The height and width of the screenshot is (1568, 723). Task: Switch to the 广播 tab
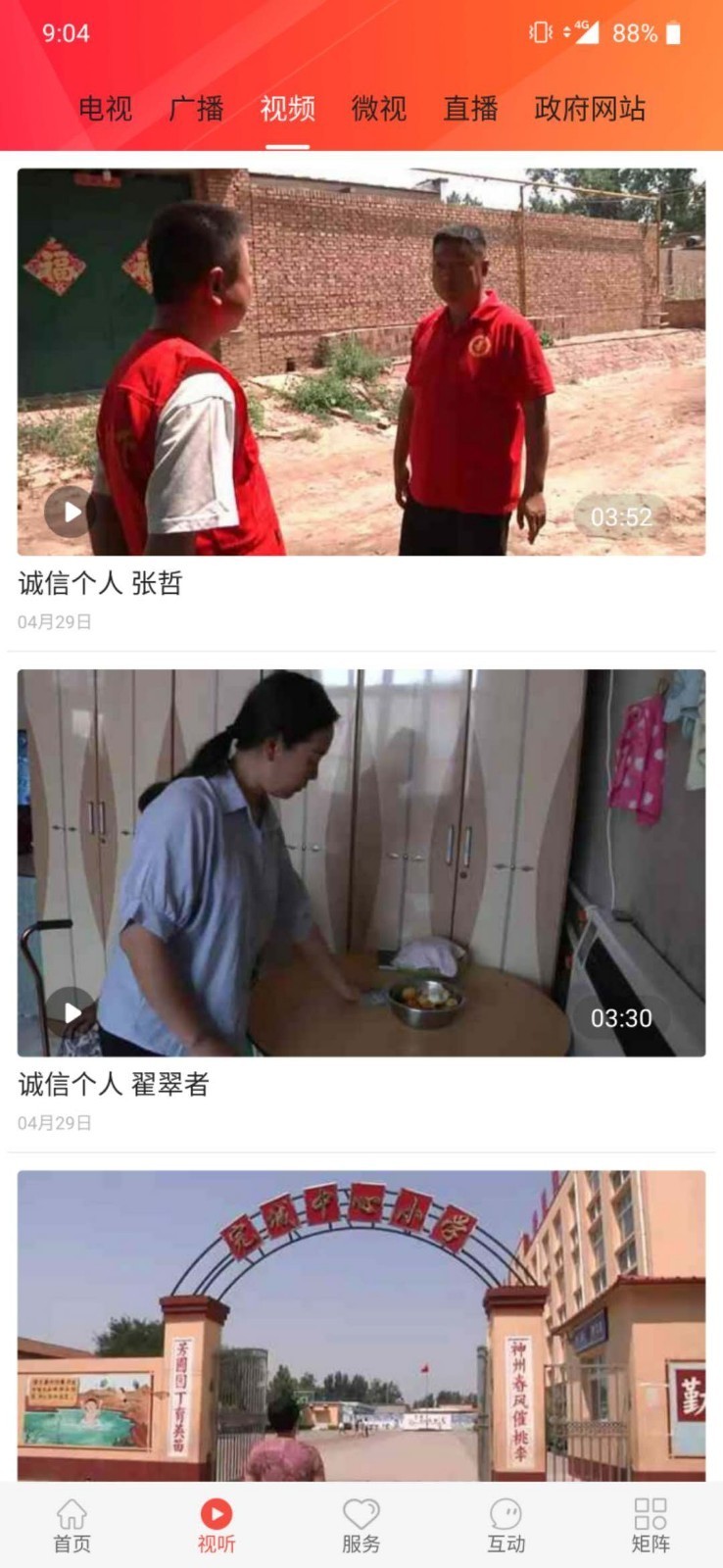click(196, 109)
